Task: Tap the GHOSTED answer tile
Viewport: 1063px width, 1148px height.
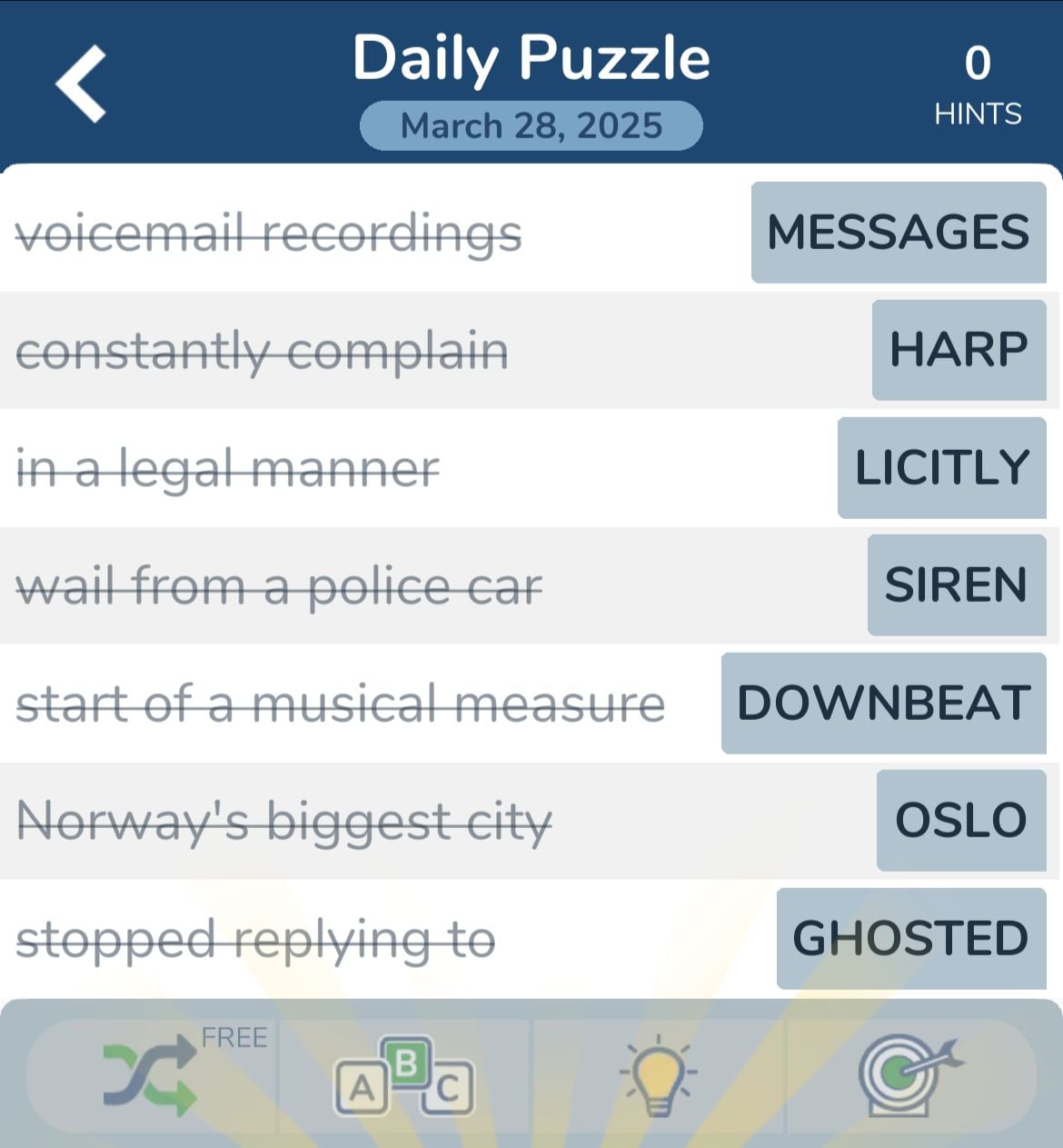Action: pos(909,938)
